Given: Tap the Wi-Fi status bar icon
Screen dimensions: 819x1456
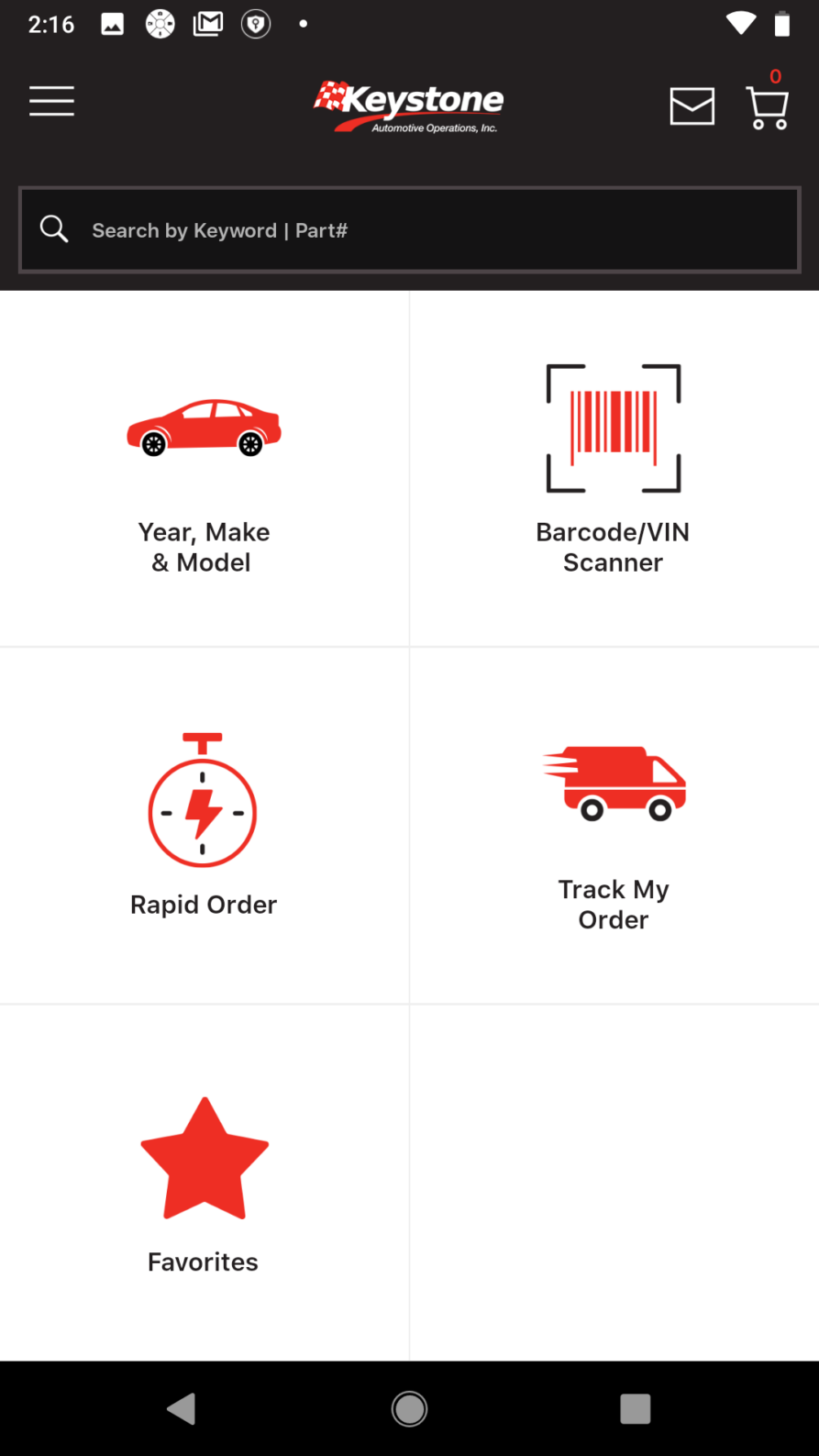Looking at the screenshot, I should pos(739,24).
